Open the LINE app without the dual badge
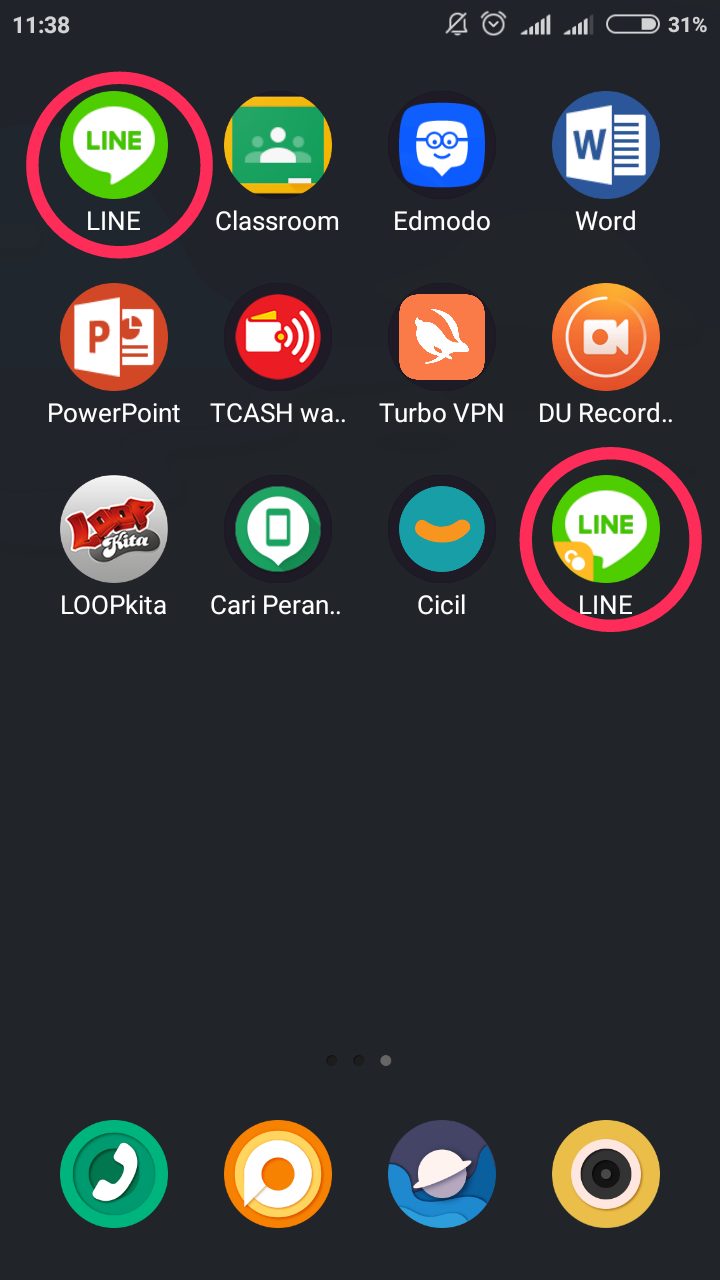This screenshot has height=1280, width=720. [x=114, y=146]
